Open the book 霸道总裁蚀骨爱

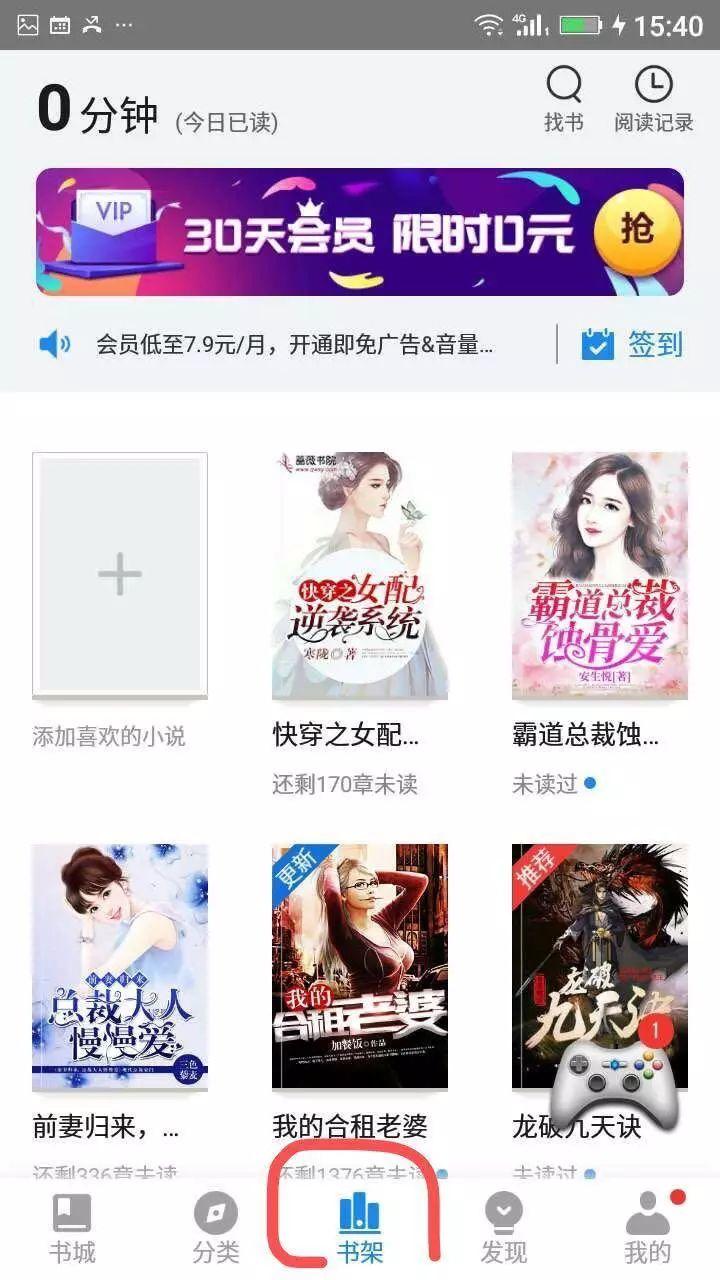(x=600, y=576)
